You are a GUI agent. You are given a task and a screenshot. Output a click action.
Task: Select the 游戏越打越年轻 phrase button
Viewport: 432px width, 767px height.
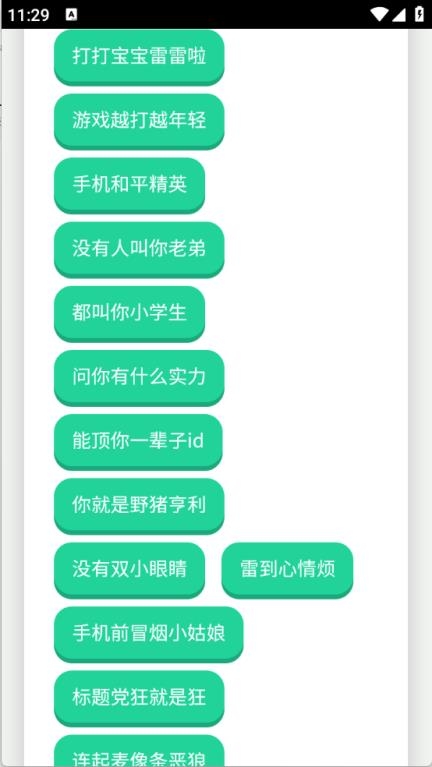click(x=139, y=121)
